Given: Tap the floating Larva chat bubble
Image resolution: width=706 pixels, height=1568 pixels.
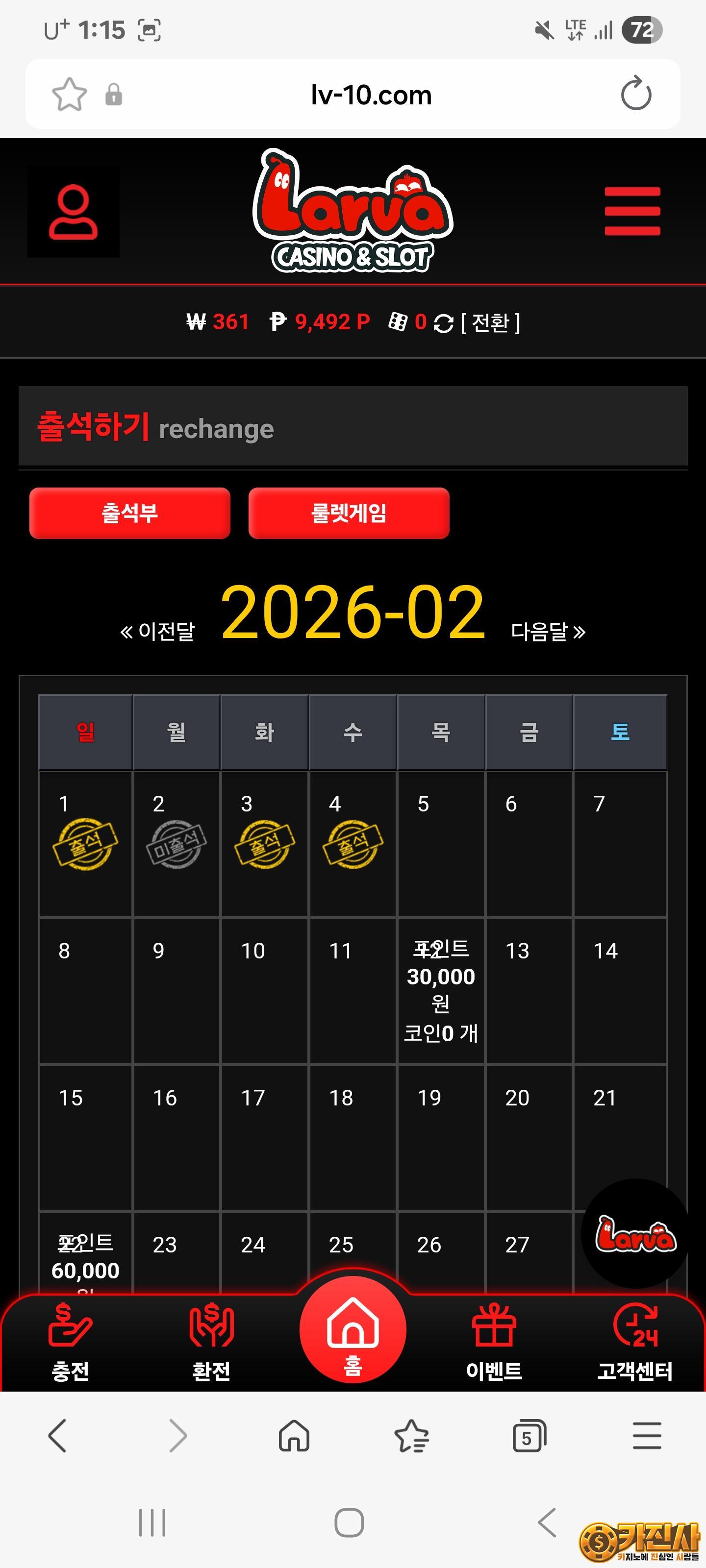Looking at the screenshot, I should tap(635, 1234).
